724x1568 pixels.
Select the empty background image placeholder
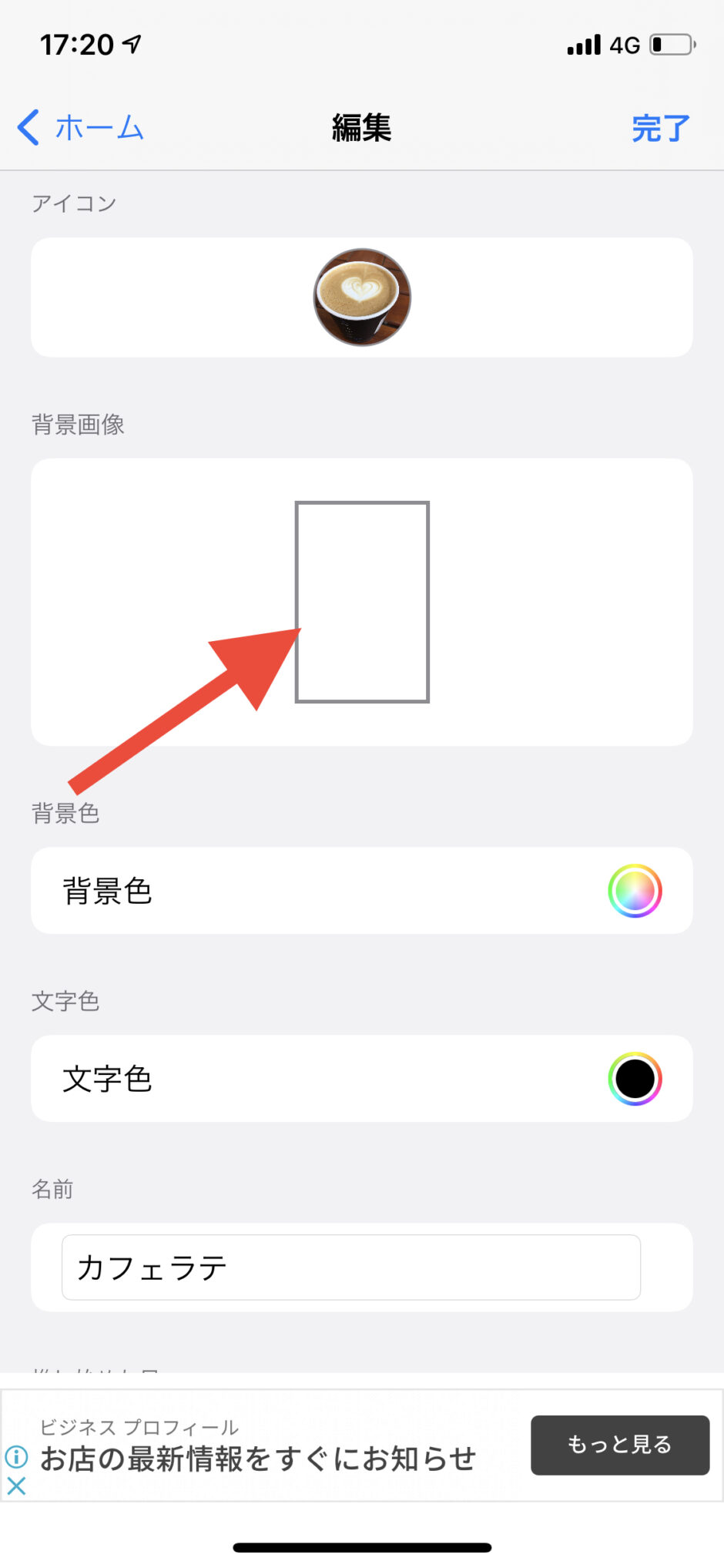(362, 602)
